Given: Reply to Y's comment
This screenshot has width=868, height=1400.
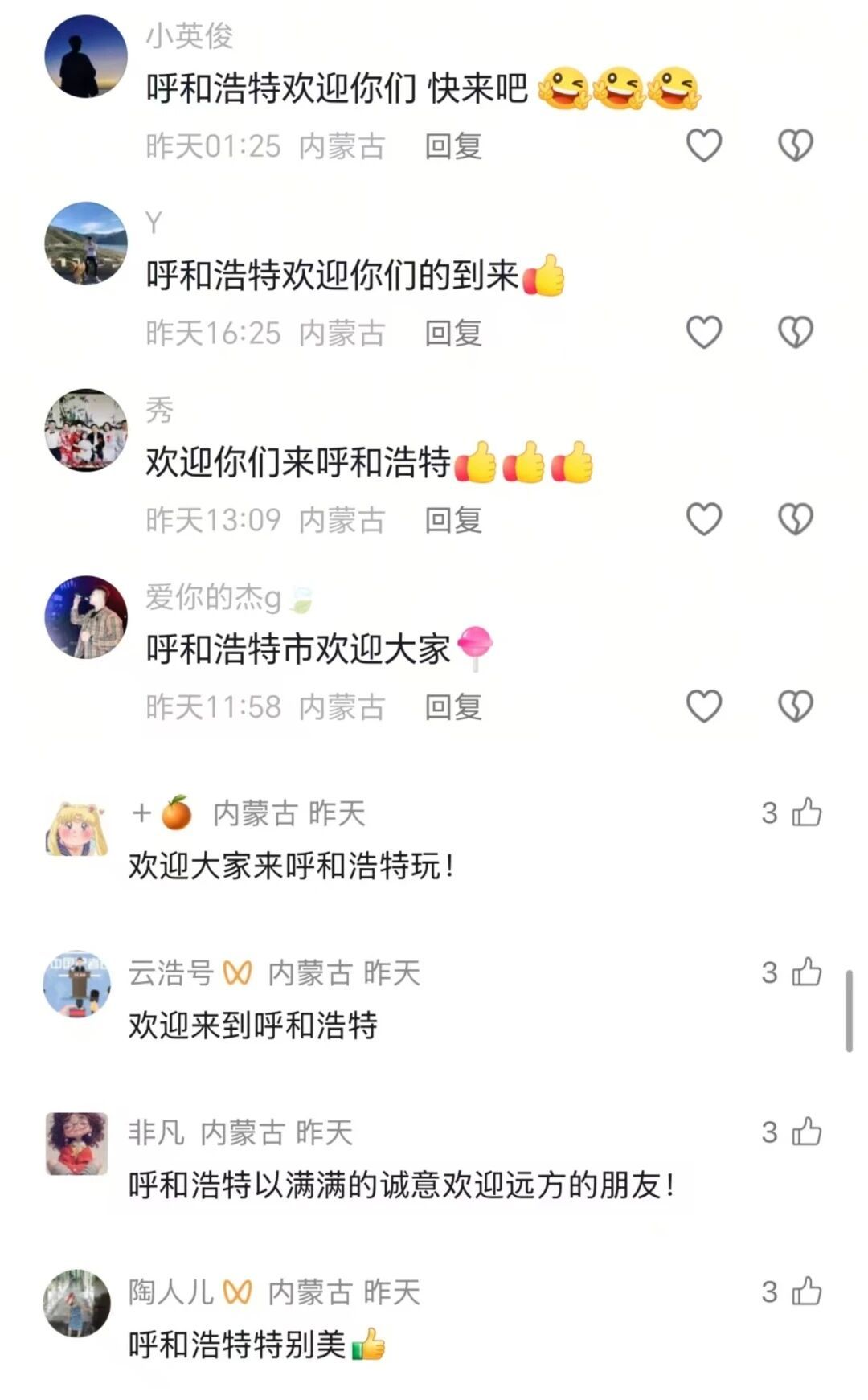Looking at the screenshot, I should [x=453, y=333].
